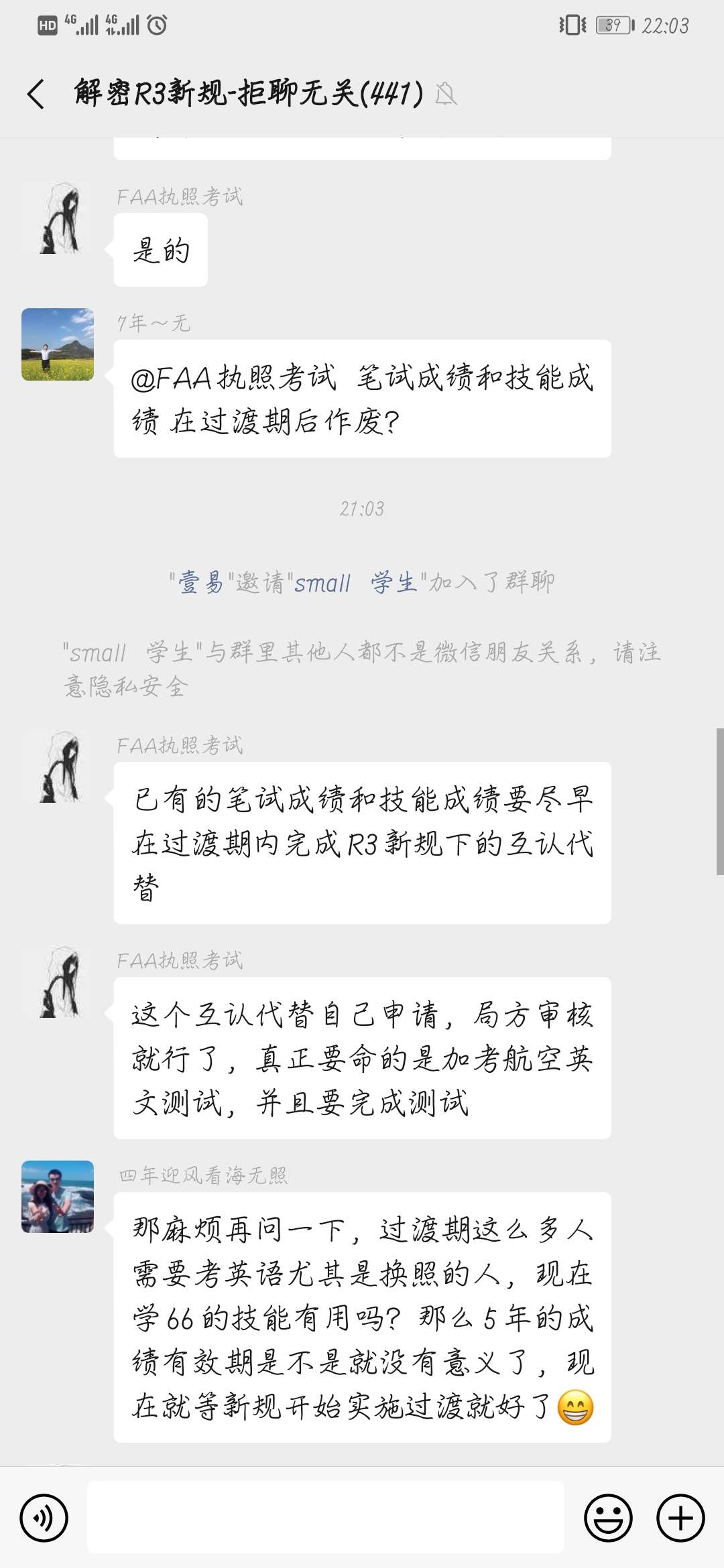Open the avatar of 四年迎风看海无照

coord(58,1197)
